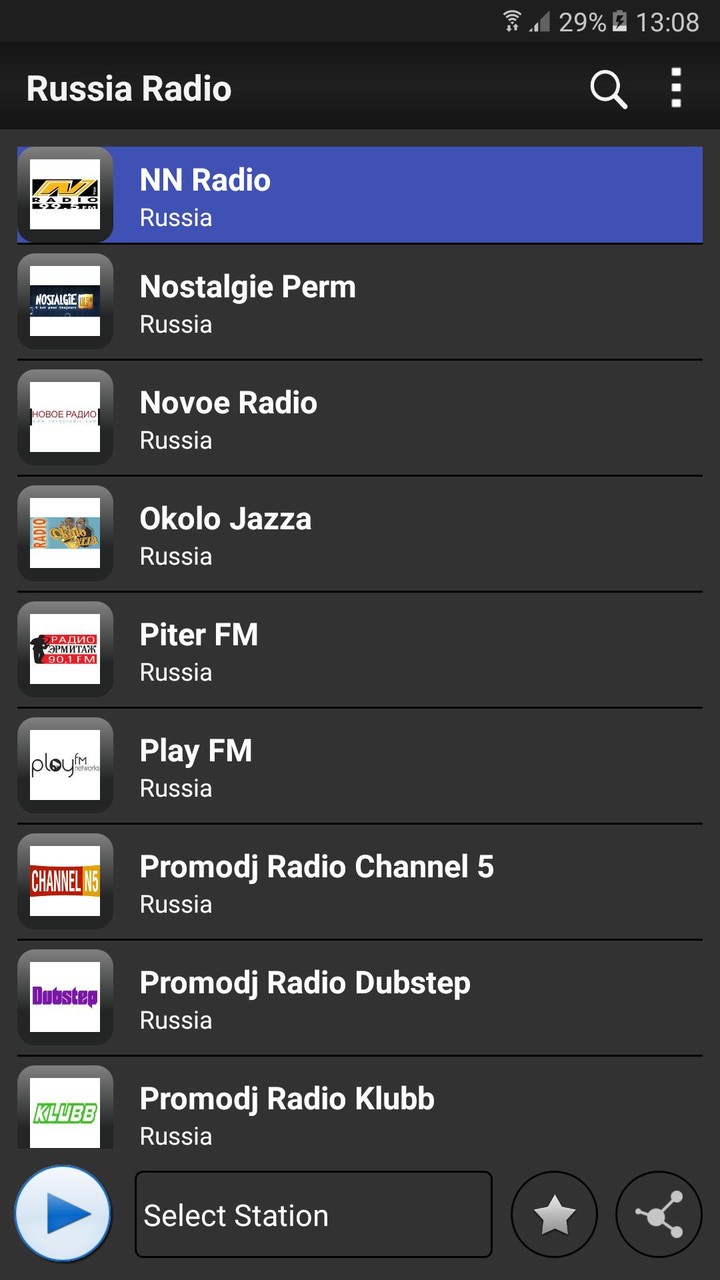Select the Promodj Radio Dubstep station
Viewport: 720px width, 1280px height.
[x=360, y=997]
